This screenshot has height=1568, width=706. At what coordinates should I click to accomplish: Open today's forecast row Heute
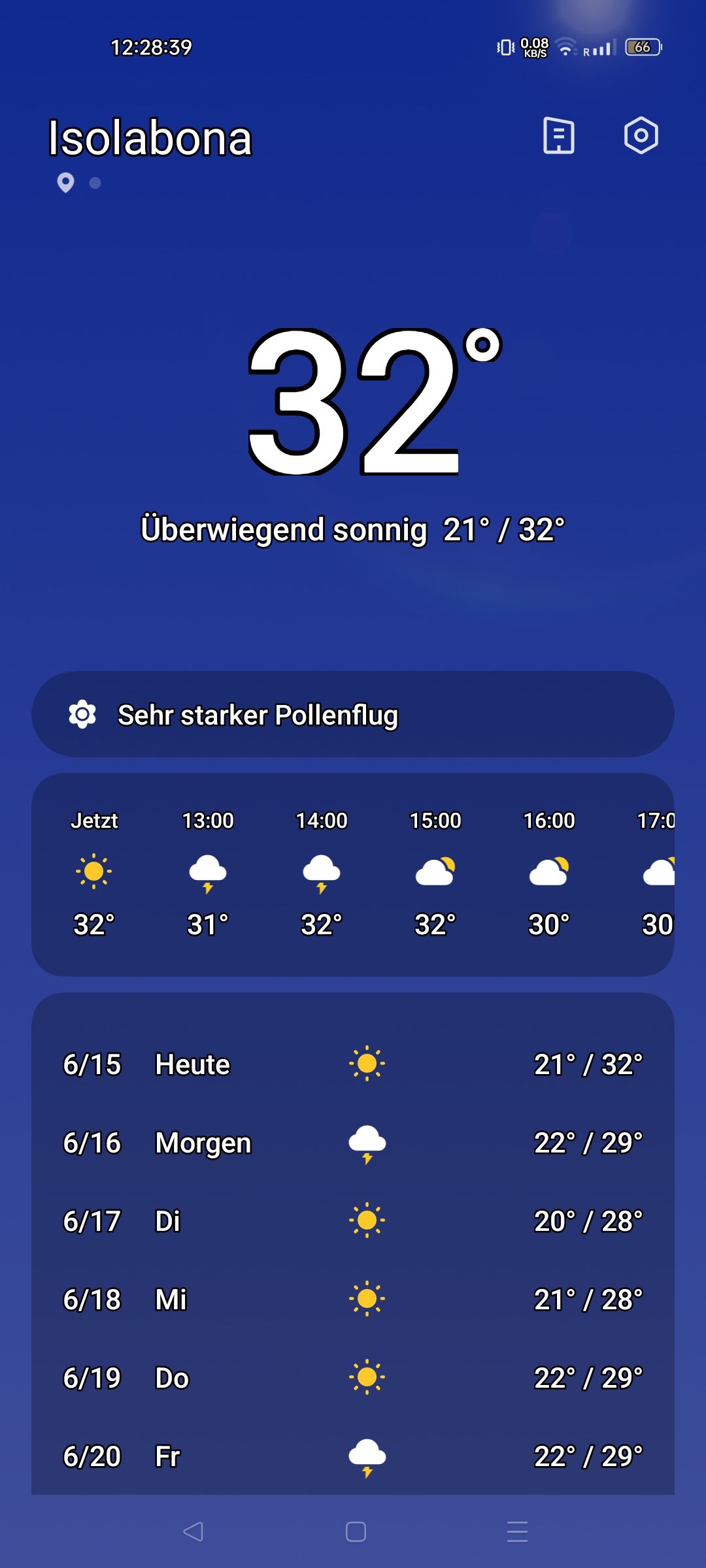[353, 1064]
